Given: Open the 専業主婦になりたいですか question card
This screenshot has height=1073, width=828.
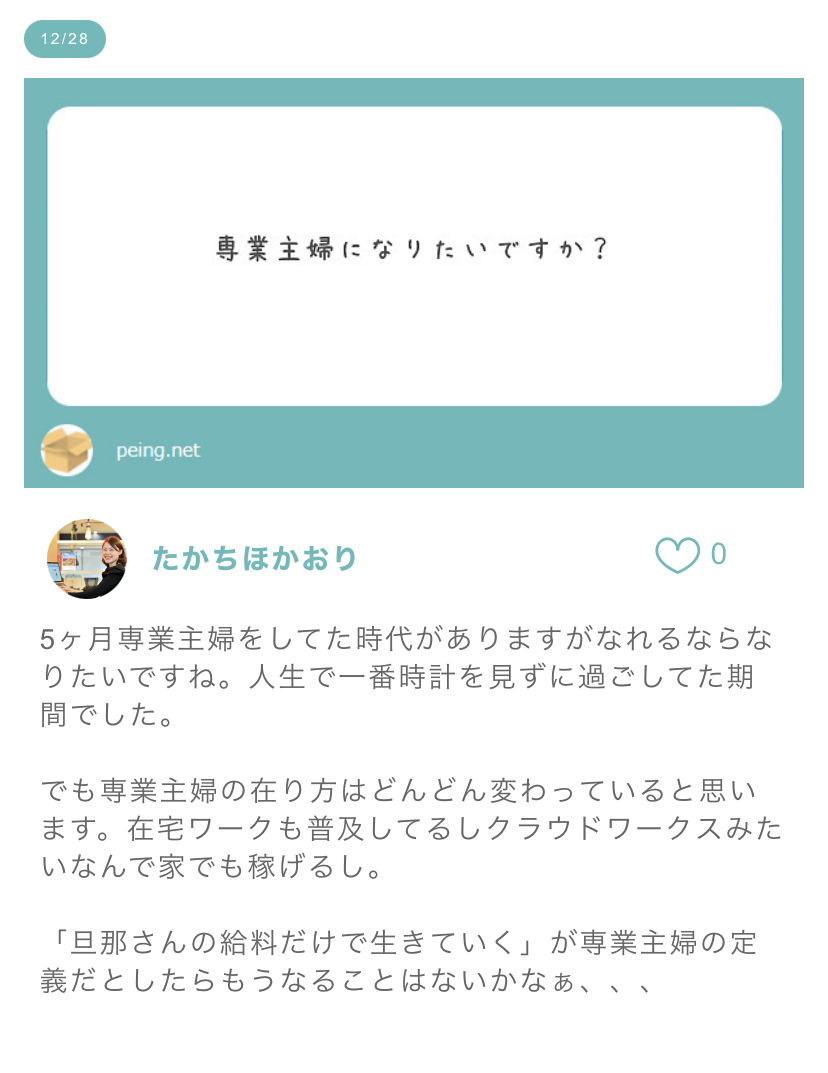Looking at the screenshot, I should coord(414,257).
